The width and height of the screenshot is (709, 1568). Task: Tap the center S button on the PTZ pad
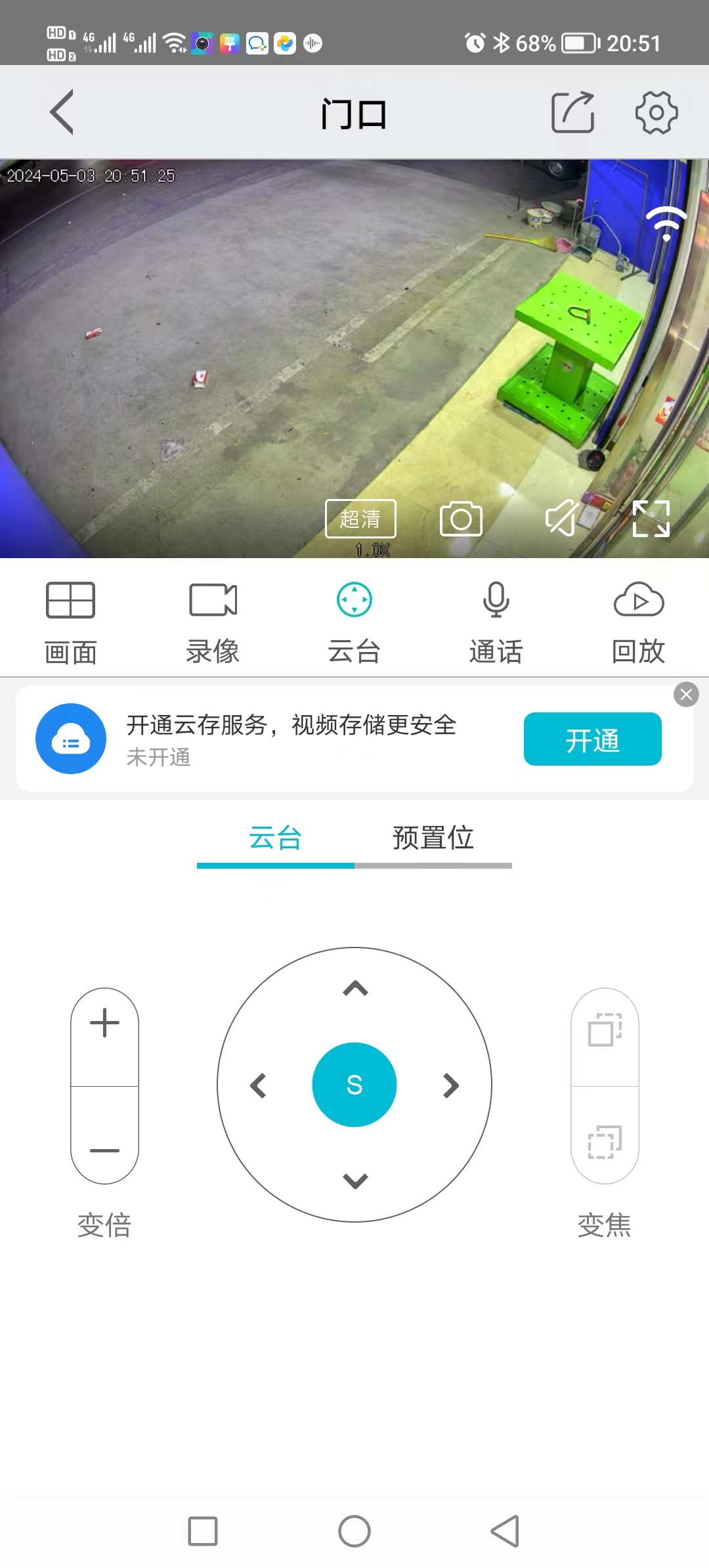tap(354, 1085)
